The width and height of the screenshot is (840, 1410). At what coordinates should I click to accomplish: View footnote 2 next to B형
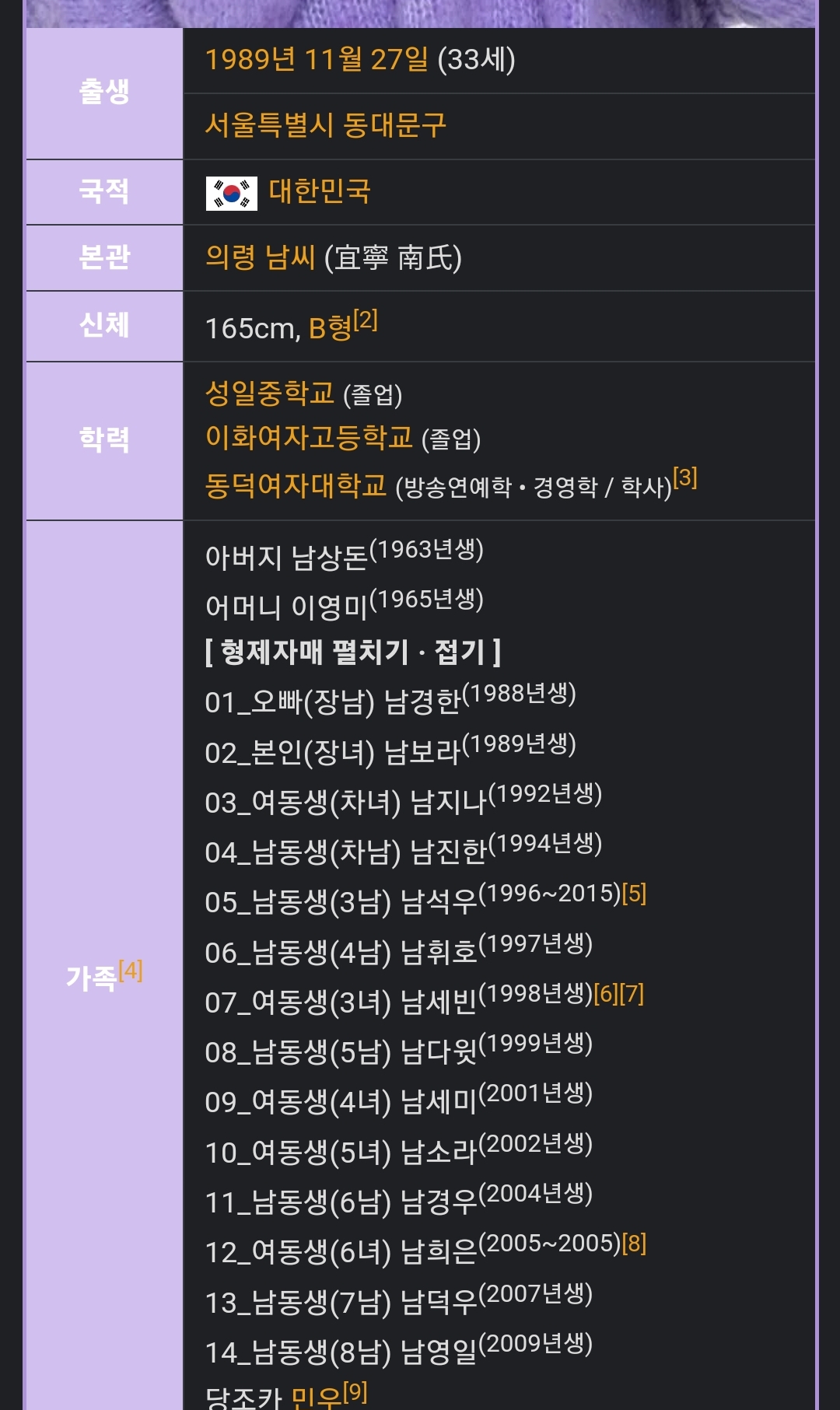point(366,320)
